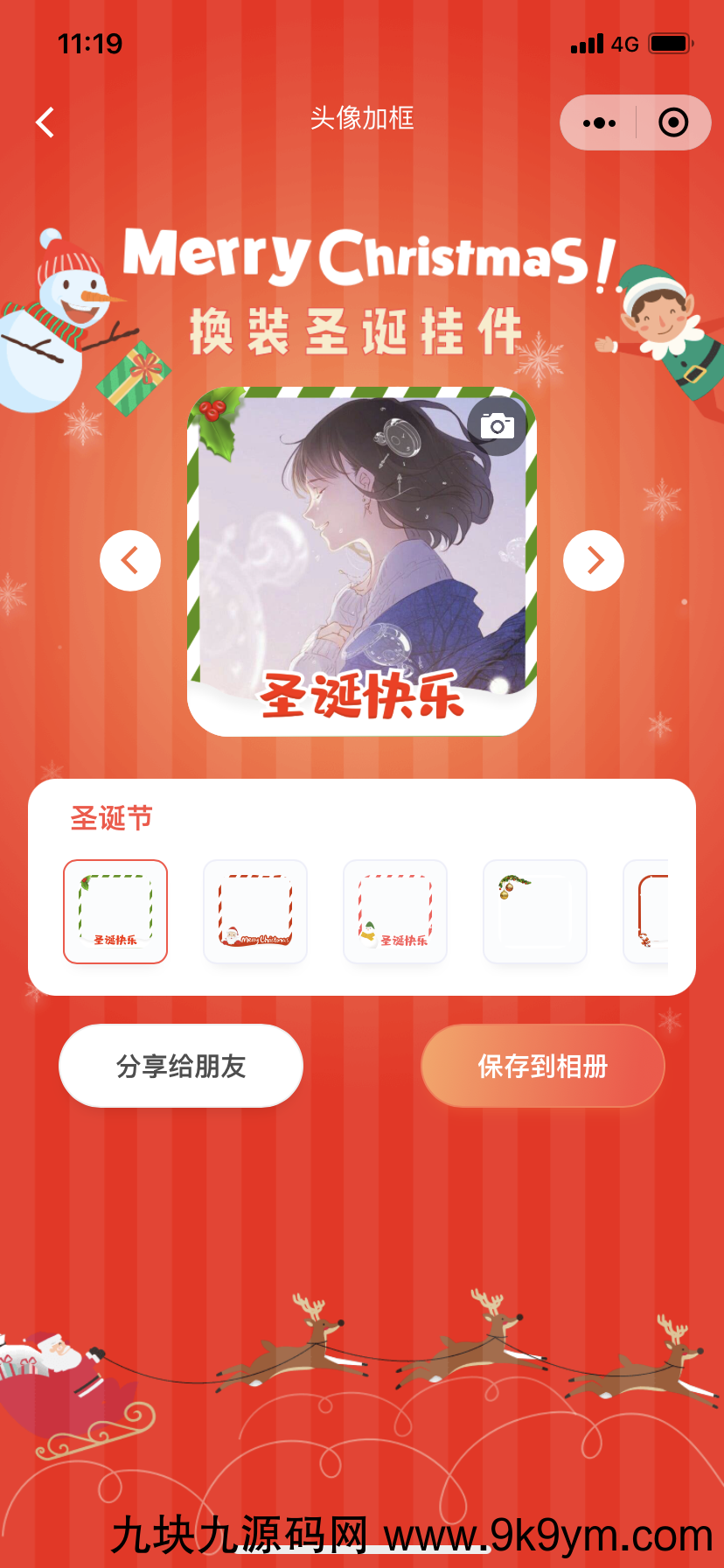Tap 分享给朋友 to share with friends
The height and width of the screenshot is (1568, 724).
tap(181, 1066)
